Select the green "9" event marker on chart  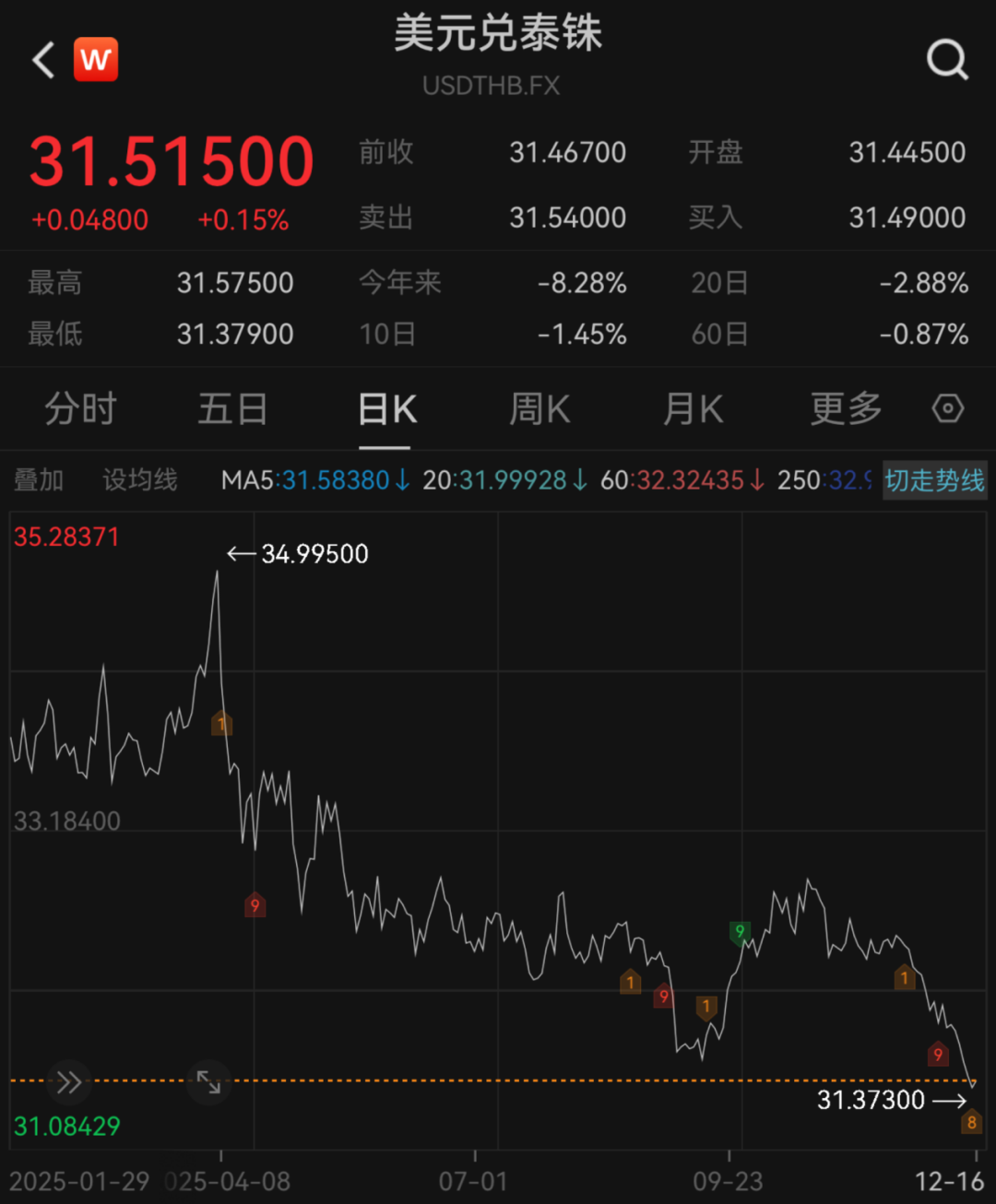pos(739,932)
